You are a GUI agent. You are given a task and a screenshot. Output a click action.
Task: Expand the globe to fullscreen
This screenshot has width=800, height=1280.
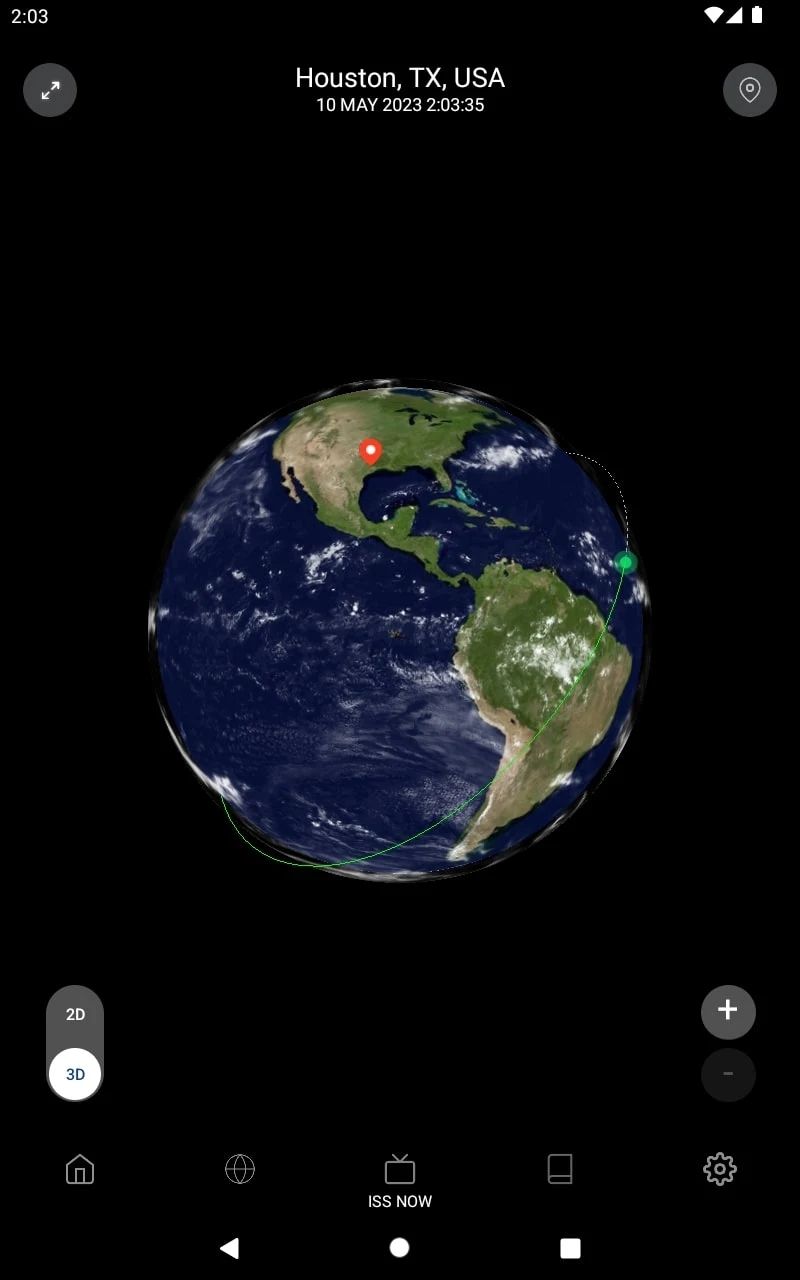pos(50,91)
